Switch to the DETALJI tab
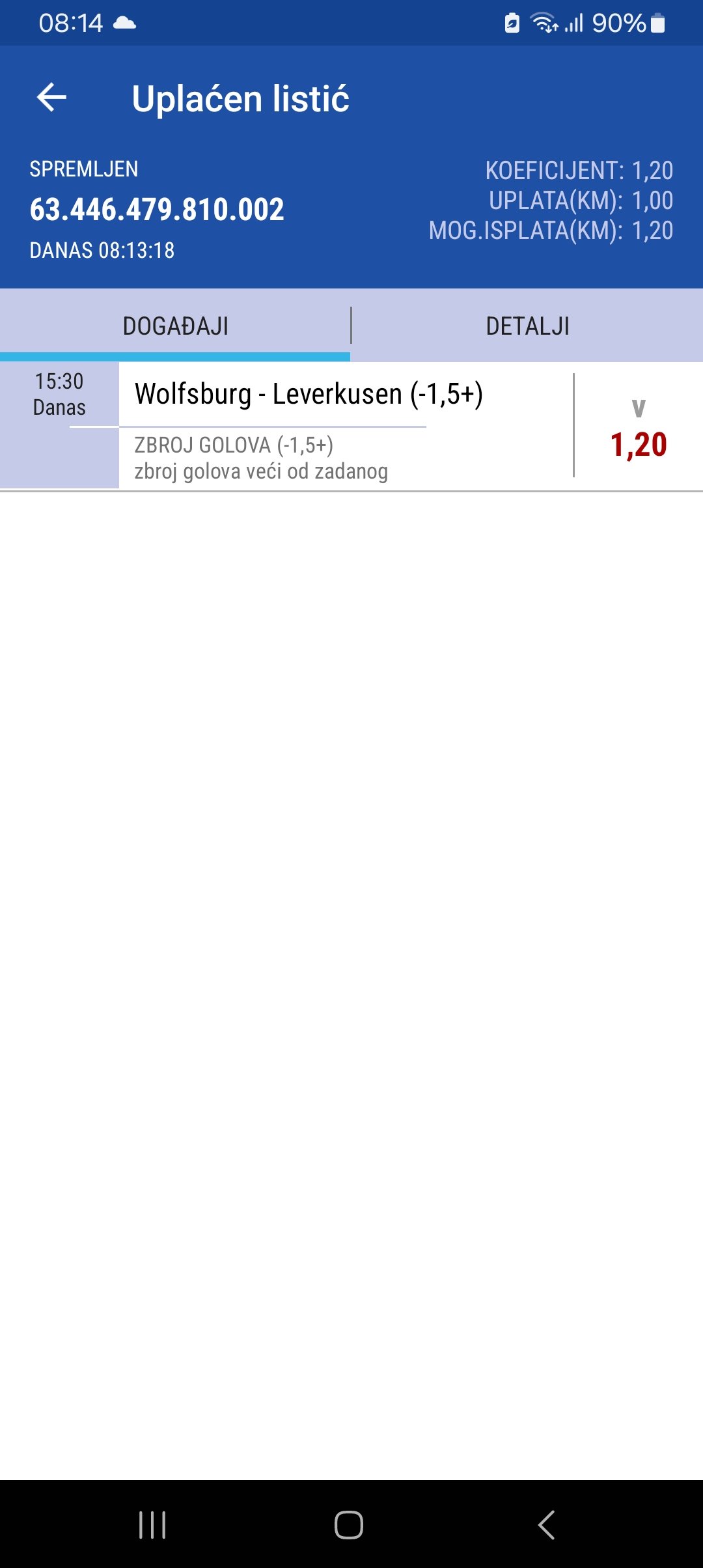The width and height of the screenshot is (703, 1568). point(527,326)
